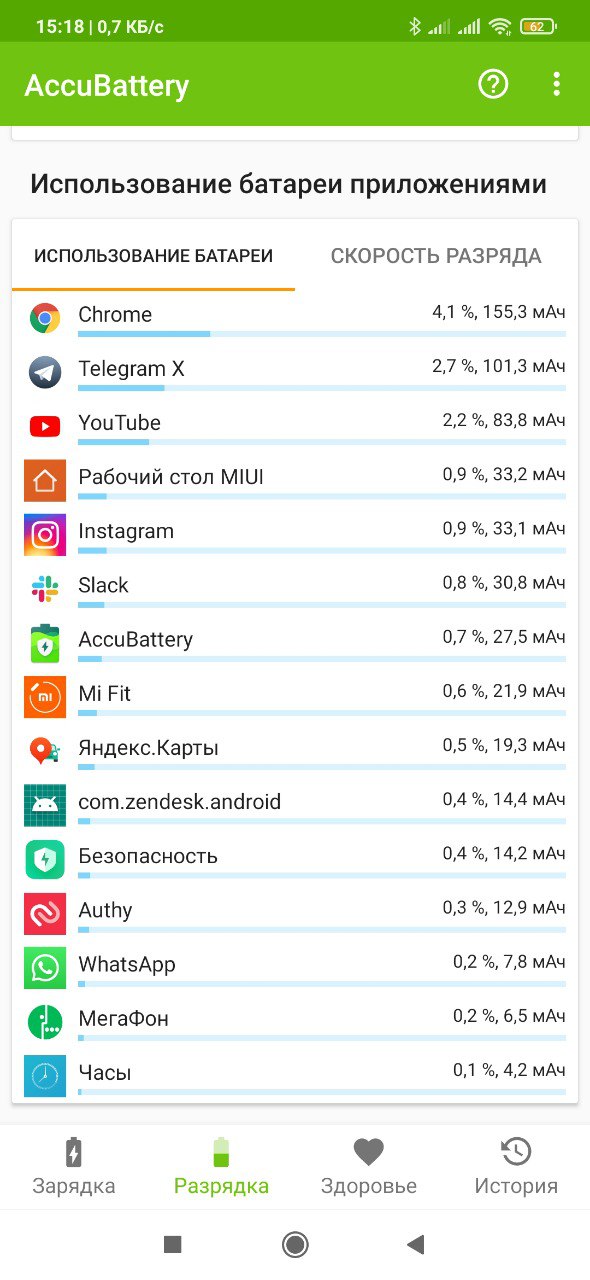Switch to the Здоровье tab
The width and height of the screenshot is (590, 1280).
(369, 1167)
